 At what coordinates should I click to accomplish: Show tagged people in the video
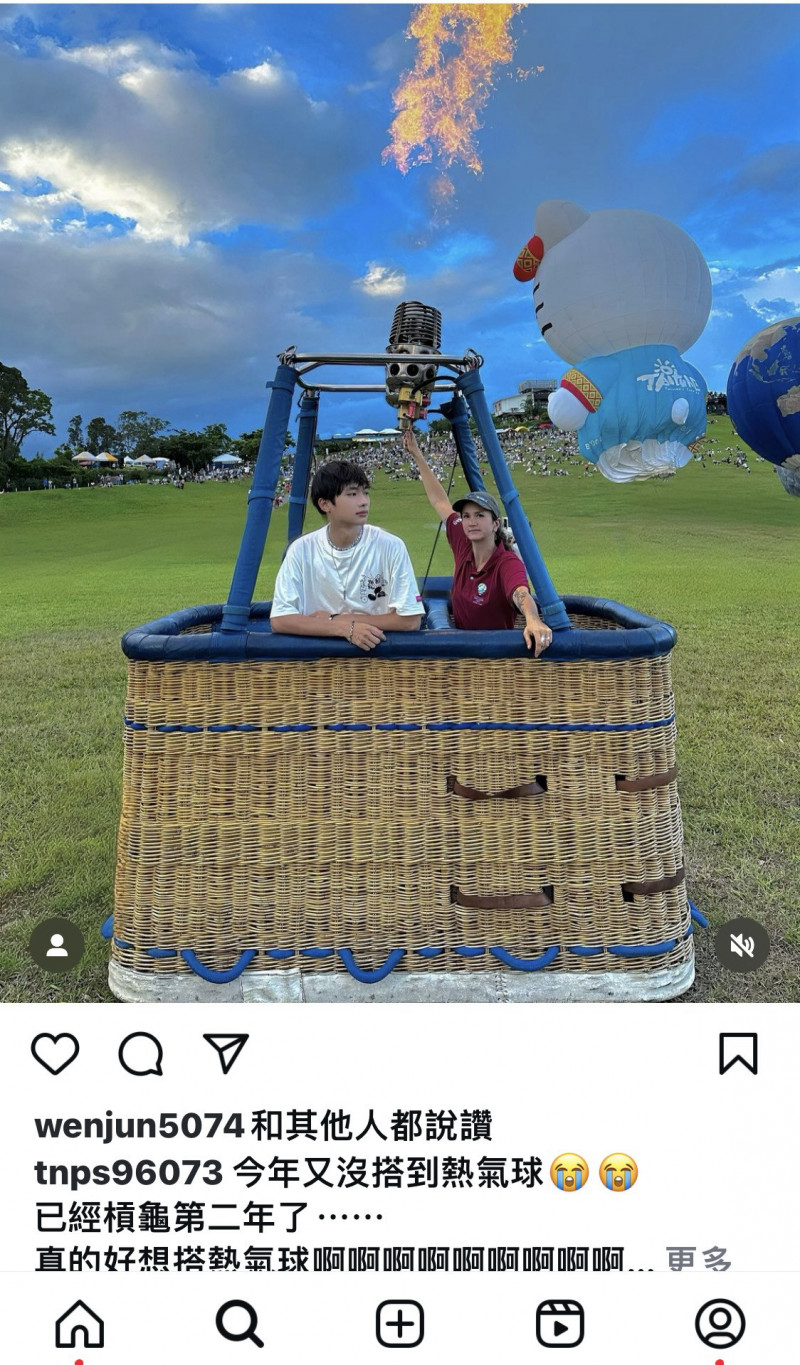pos(57,945)
